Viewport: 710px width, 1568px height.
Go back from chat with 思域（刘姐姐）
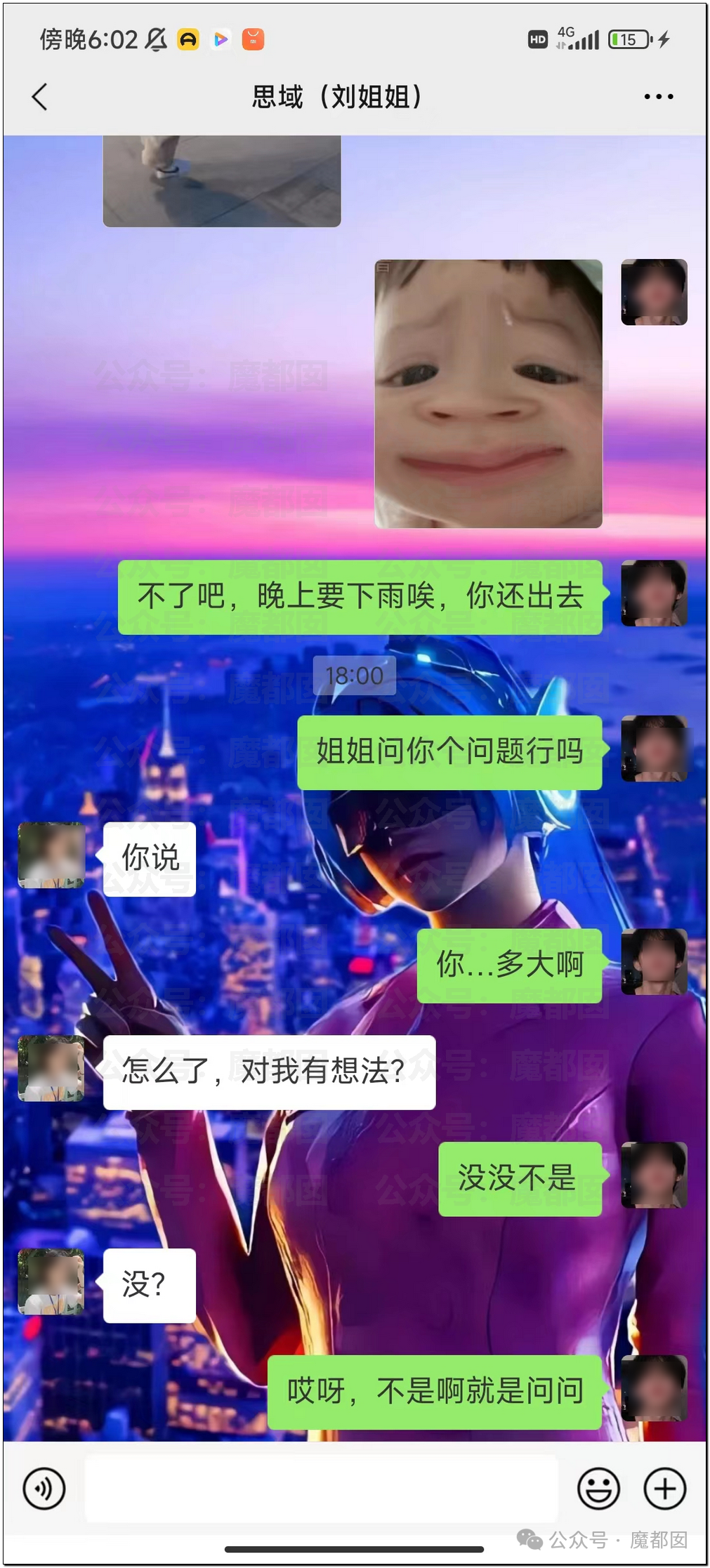40,97
